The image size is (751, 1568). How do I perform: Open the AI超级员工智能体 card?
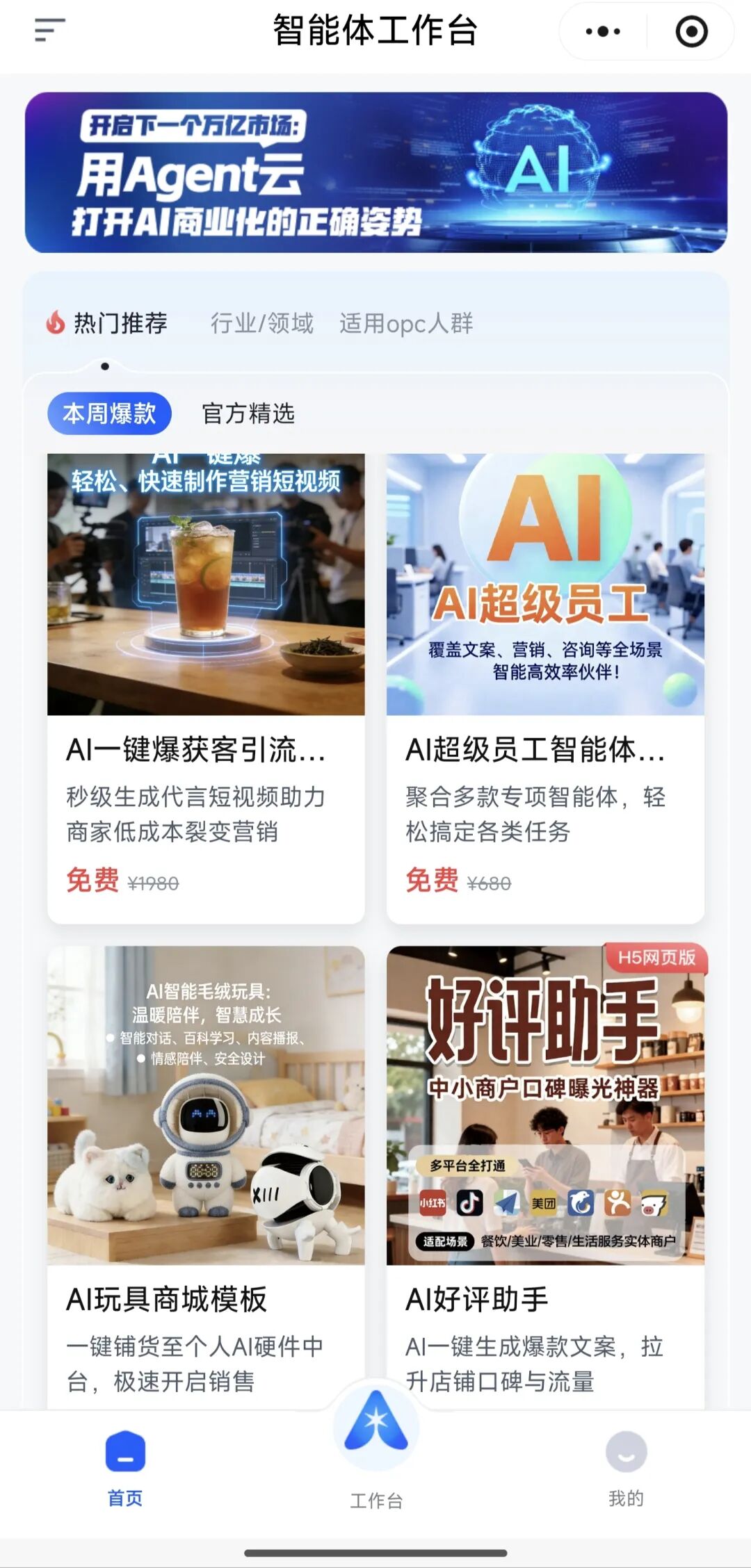tap(545, 688)
